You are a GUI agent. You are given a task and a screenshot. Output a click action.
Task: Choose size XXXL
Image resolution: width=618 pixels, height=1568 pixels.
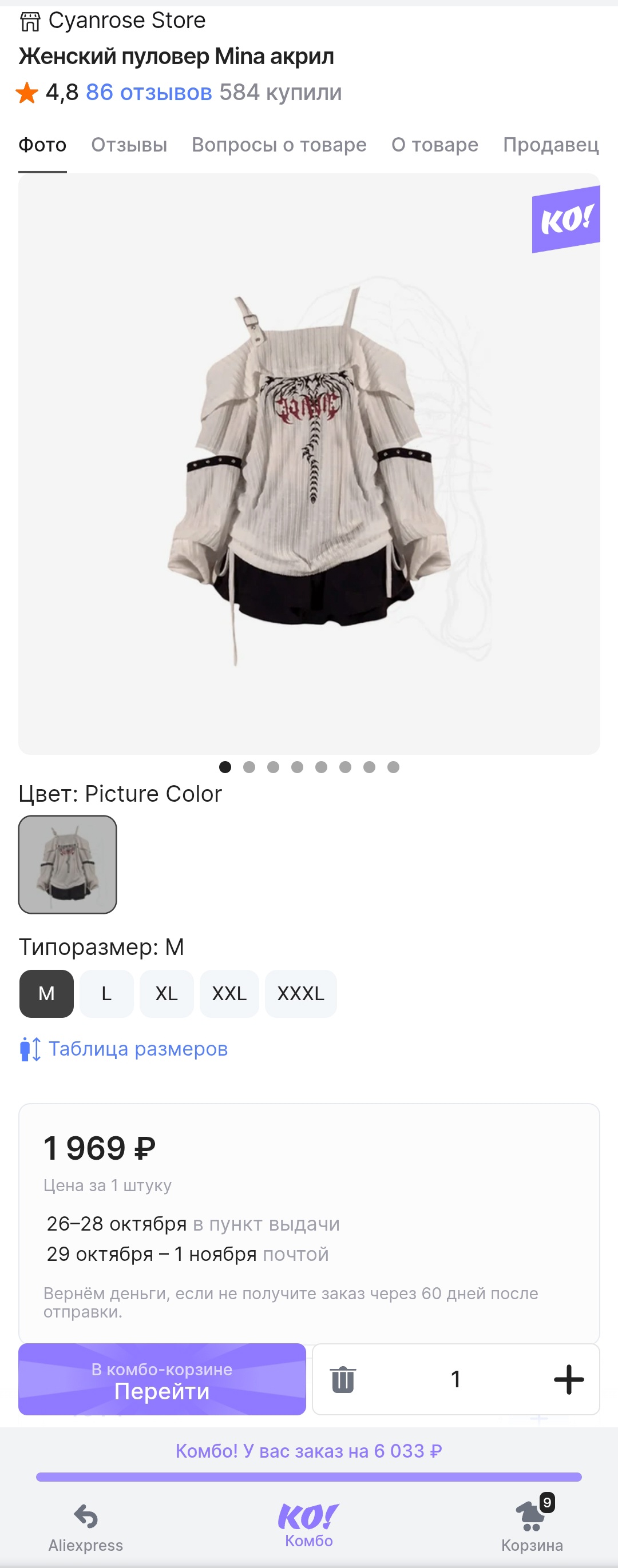click(301, 993)
